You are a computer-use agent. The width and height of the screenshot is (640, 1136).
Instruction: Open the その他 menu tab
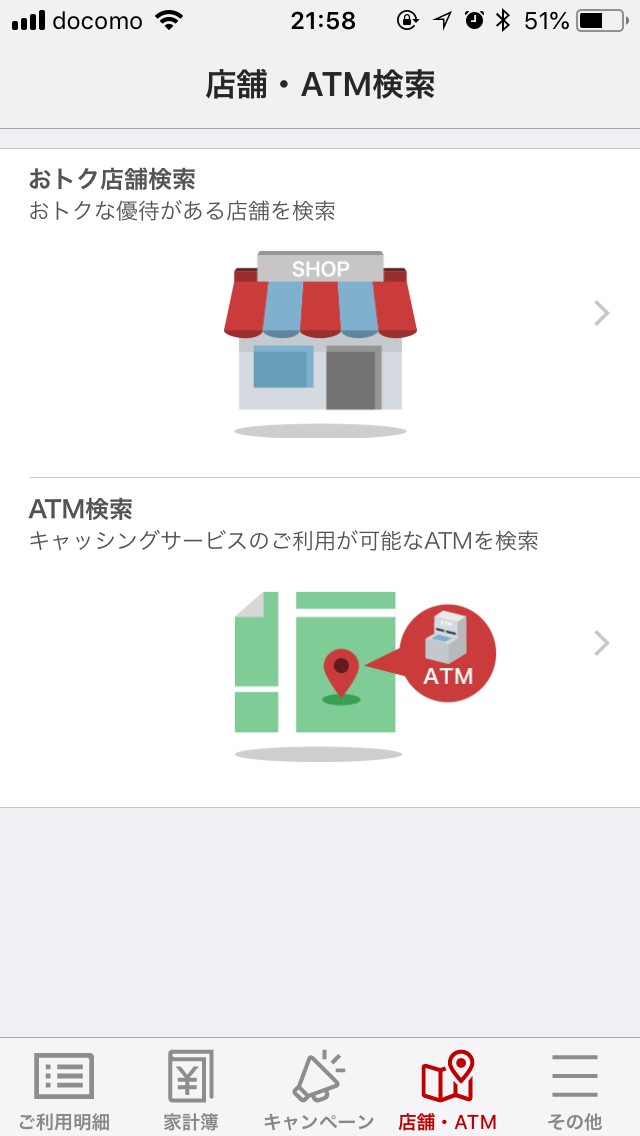tap(575, 1088)
